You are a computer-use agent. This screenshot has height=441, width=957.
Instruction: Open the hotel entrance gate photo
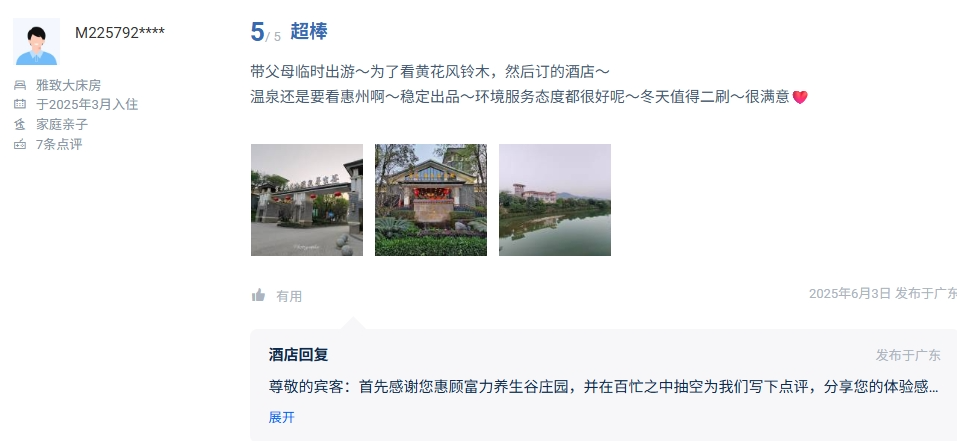(x=306, y=200)
